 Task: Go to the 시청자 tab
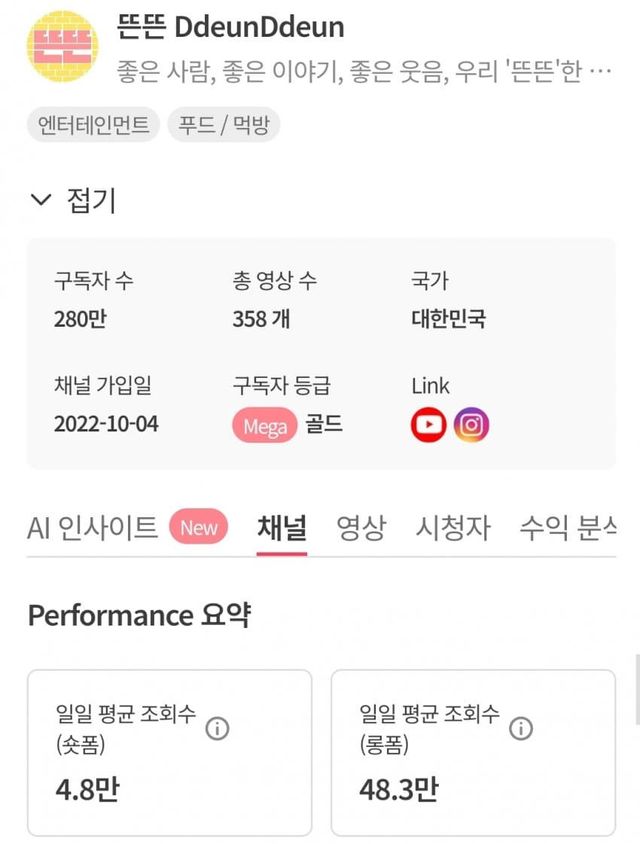pos(453,528)
